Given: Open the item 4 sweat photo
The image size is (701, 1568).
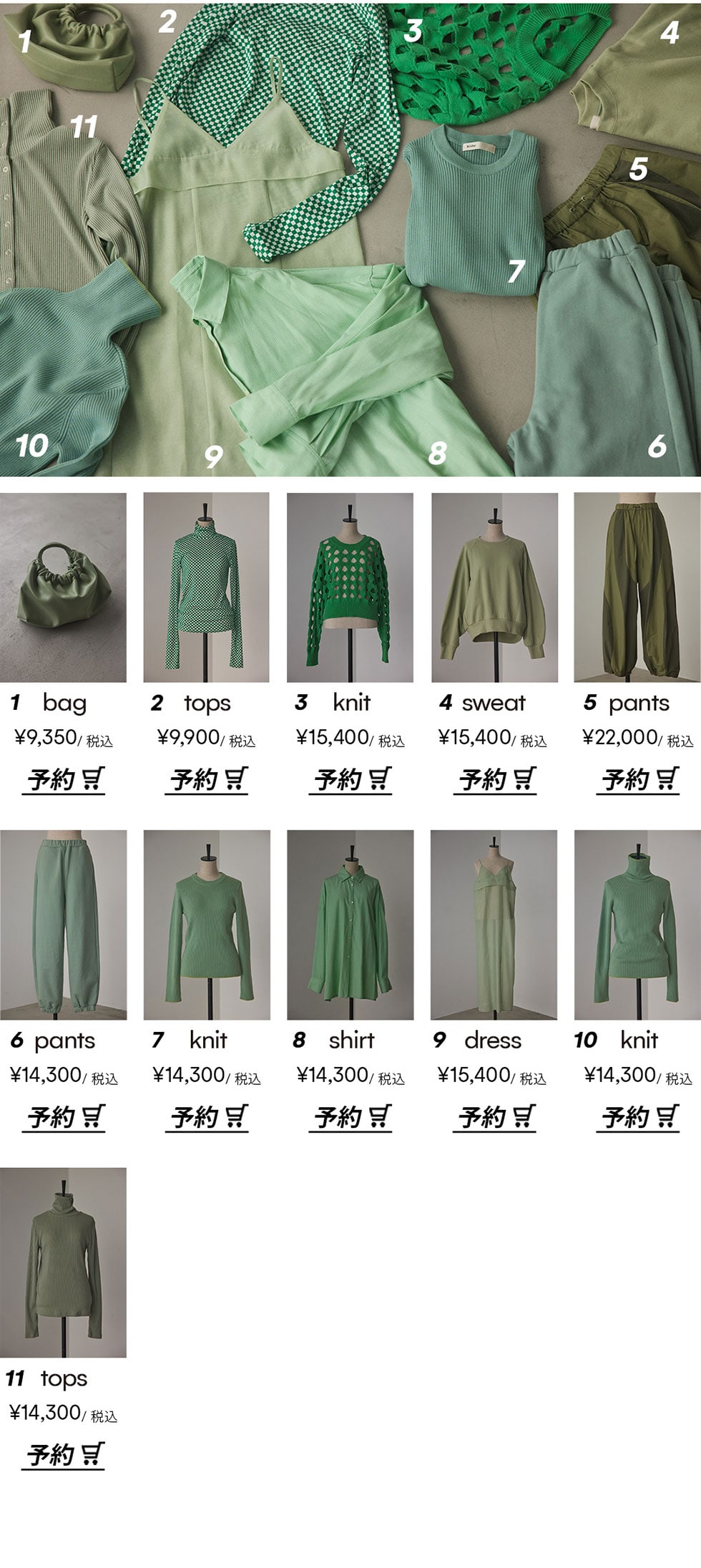Looking at the screenshot, I should (494, 588).
